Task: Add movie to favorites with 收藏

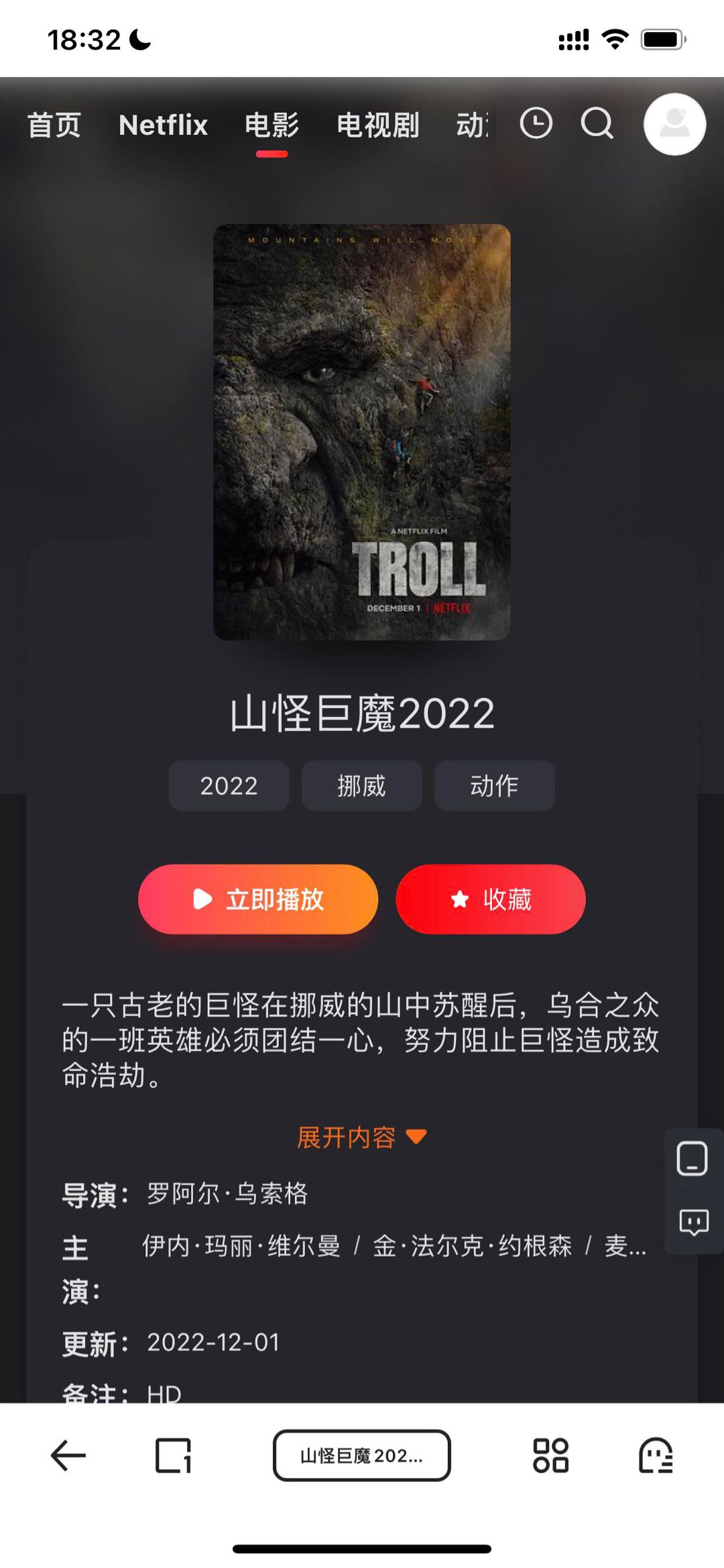Action: click(x=490, y=899)
